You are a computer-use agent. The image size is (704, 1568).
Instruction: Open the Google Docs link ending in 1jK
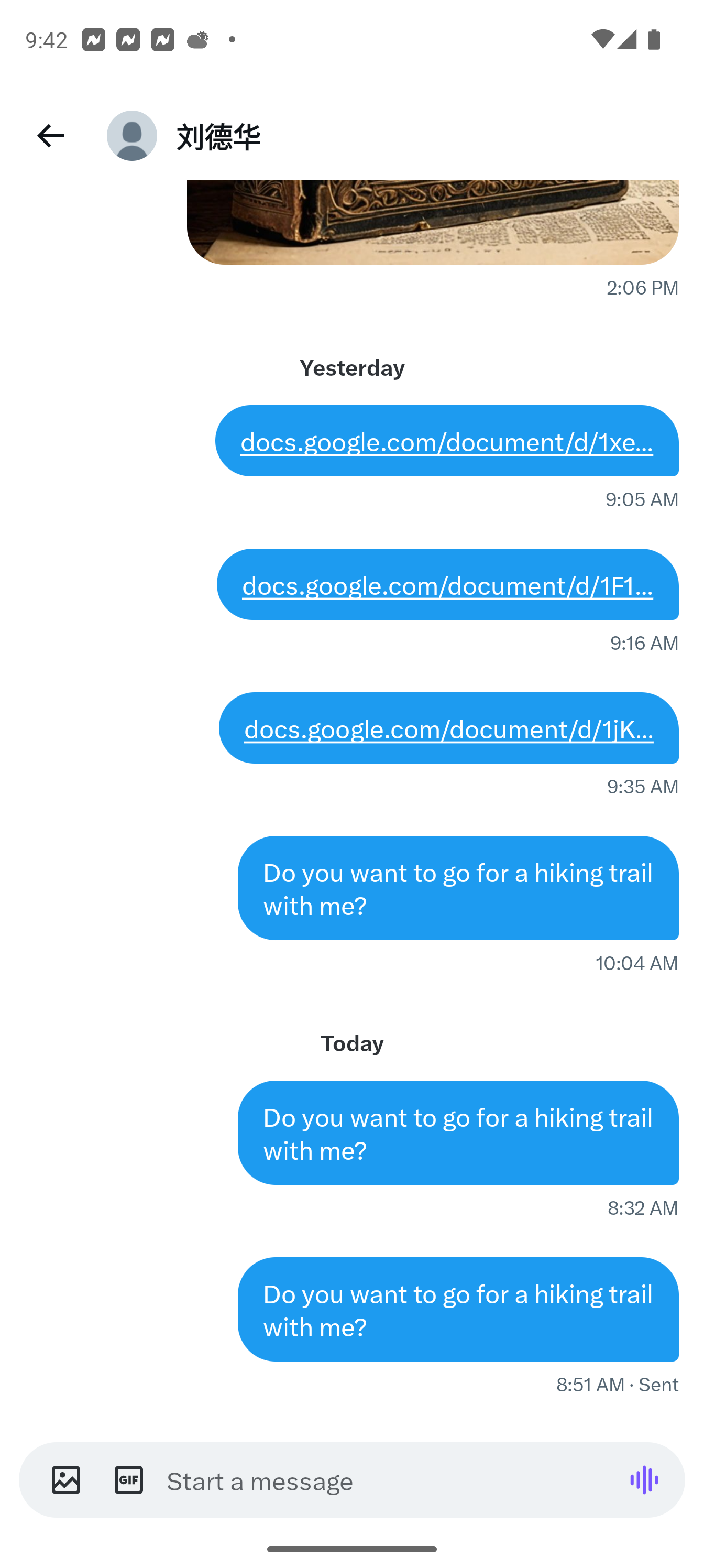[448, 728]
